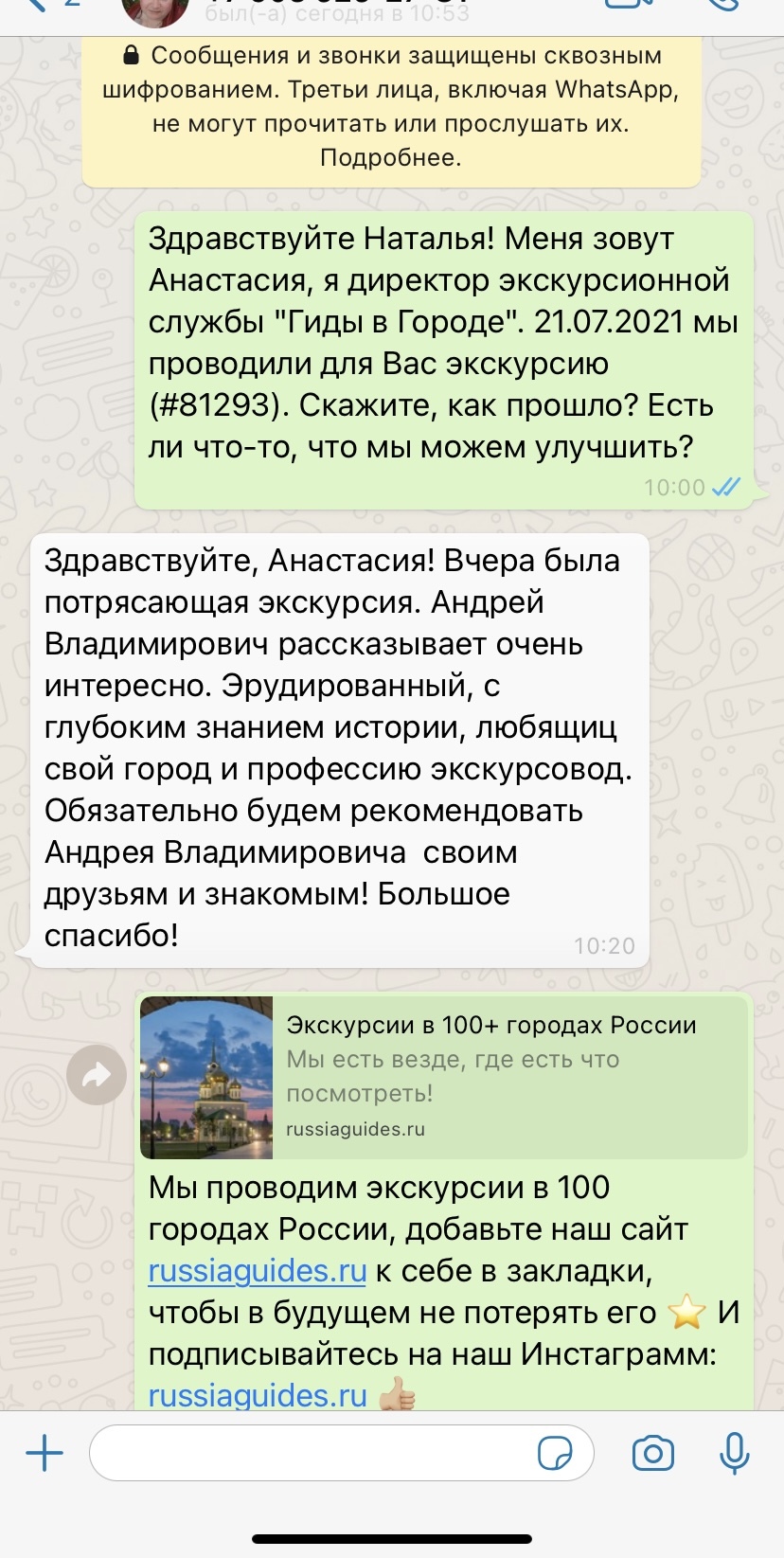Open the camera from chat bar

[x=652, y=1453]
